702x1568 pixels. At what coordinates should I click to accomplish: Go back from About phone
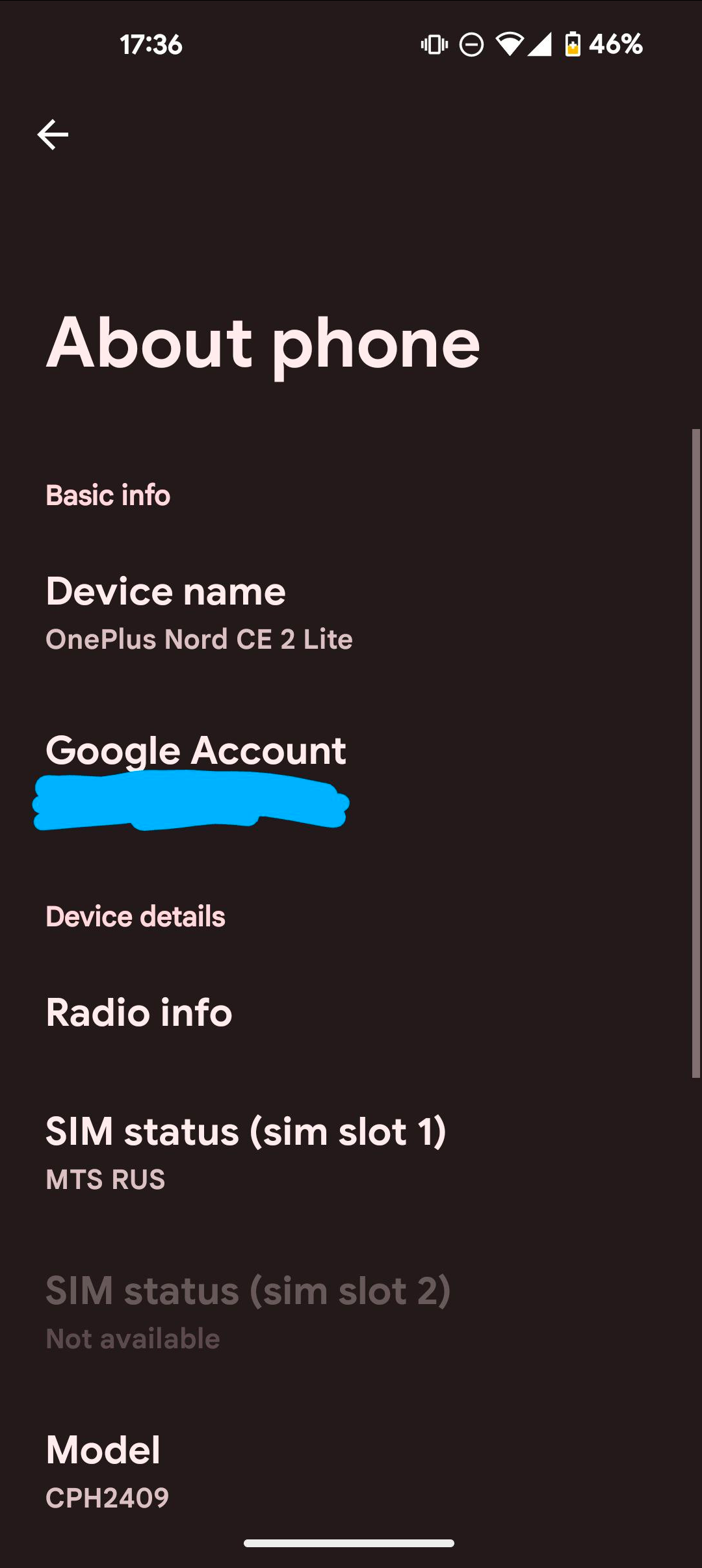[53, 135]
